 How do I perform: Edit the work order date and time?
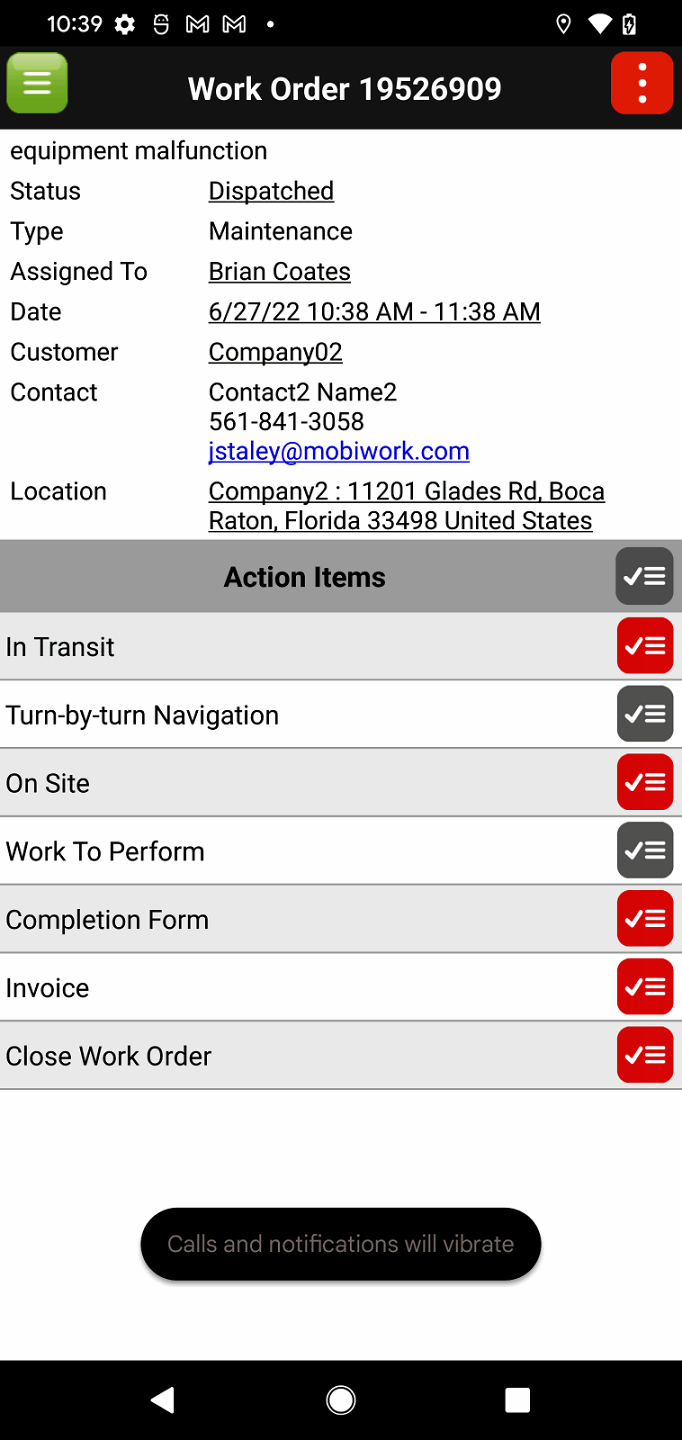(374, 312)
